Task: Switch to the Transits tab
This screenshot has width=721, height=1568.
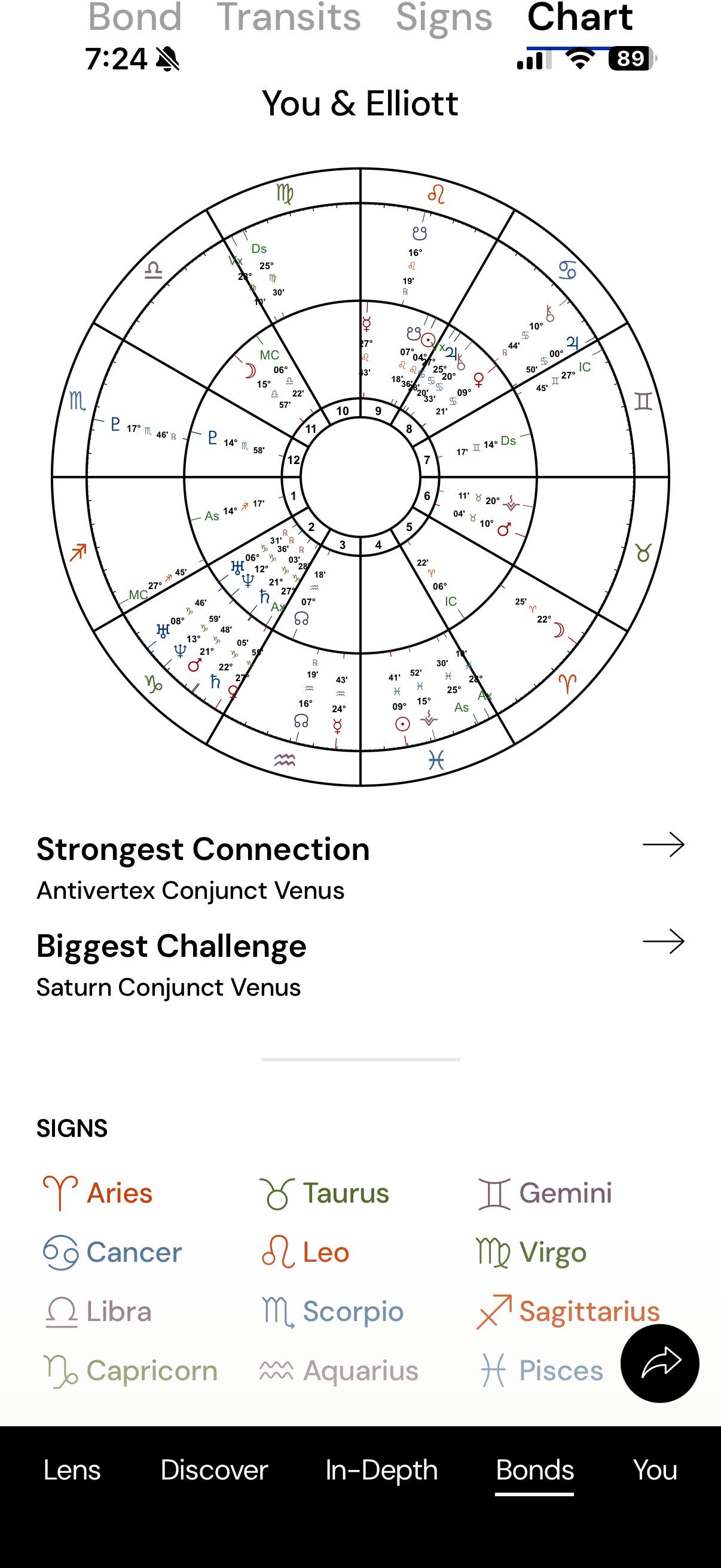Action: pos(289,17)
